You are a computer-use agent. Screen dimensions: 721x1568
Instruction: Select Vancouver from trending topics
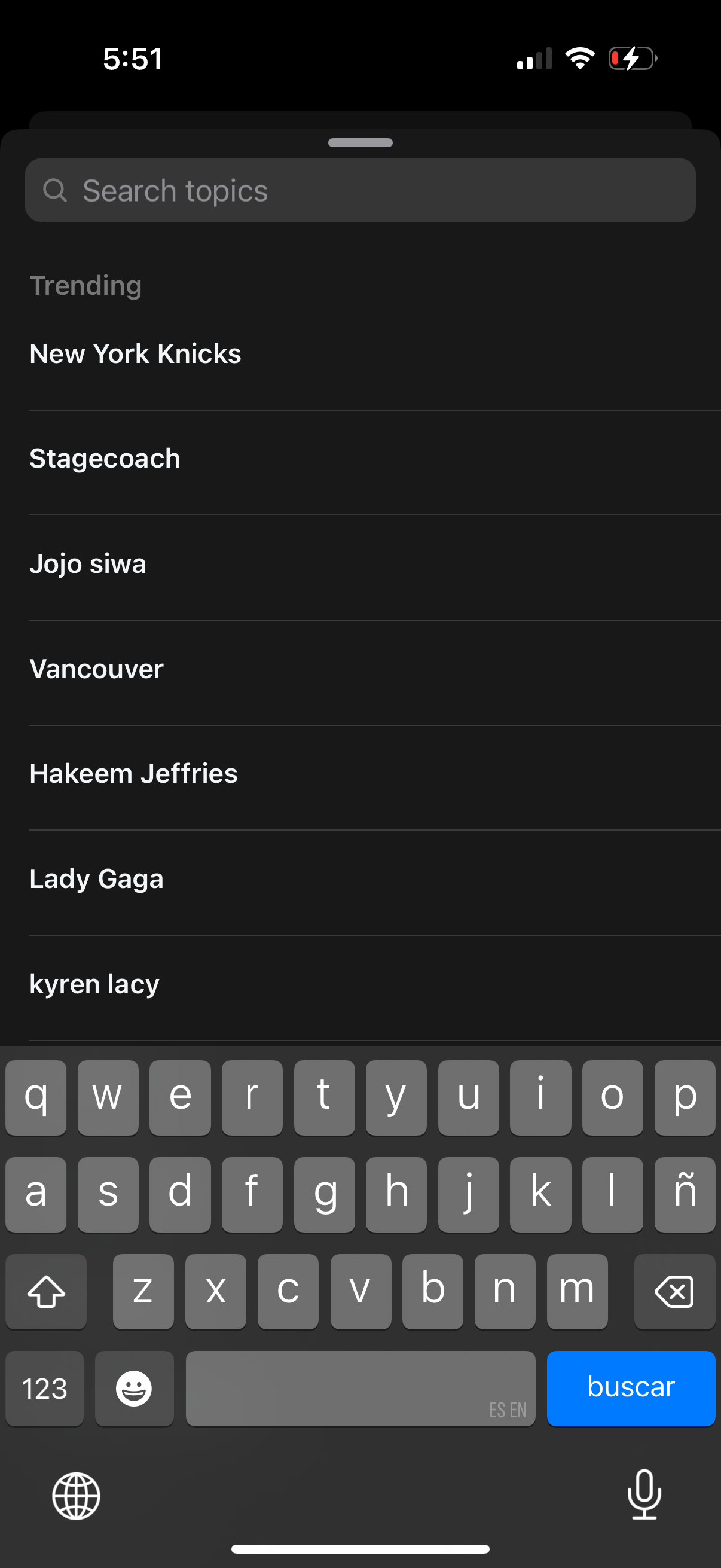click(96, 669)
